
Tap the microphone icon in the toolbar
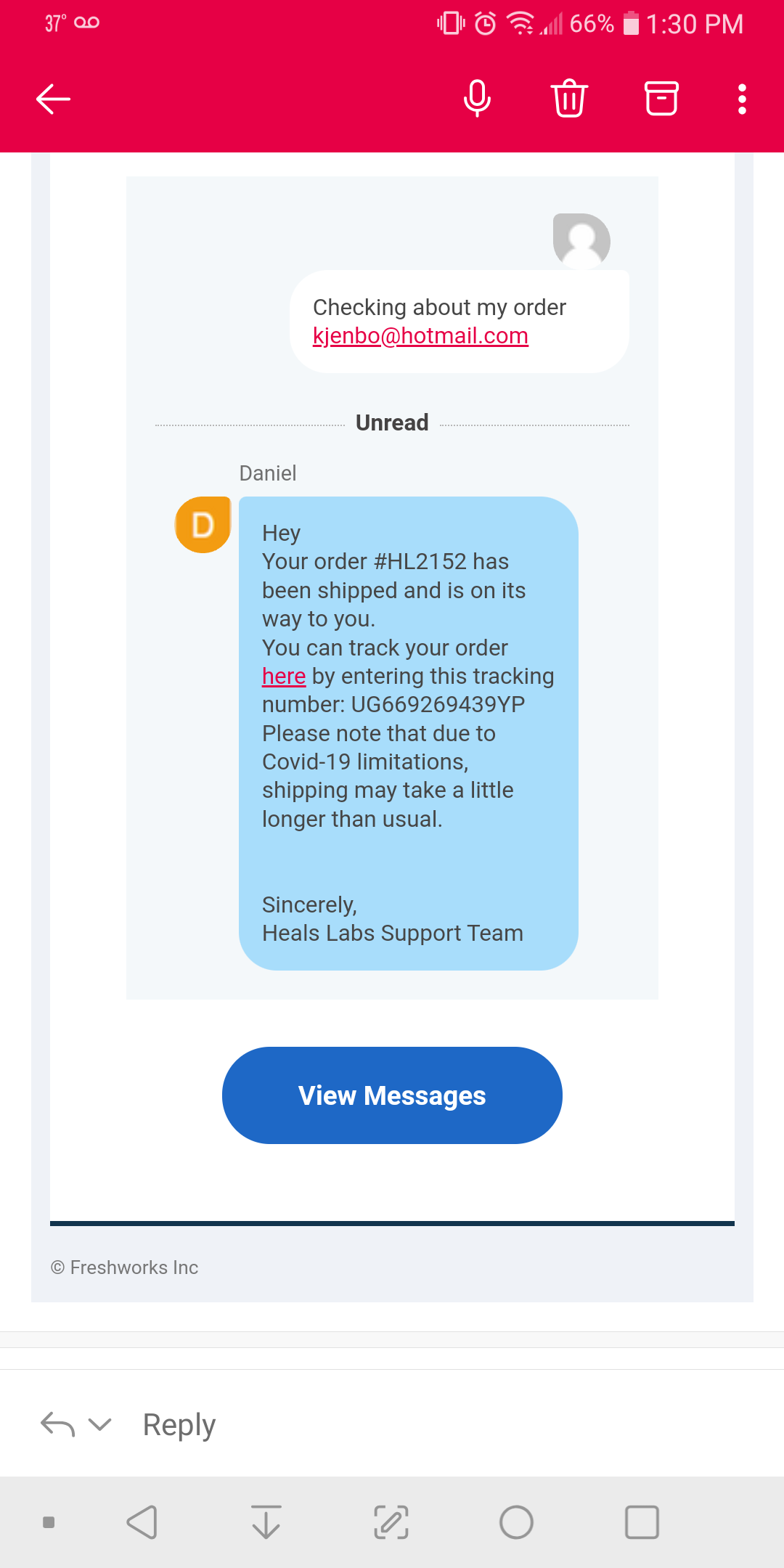click(x=477, y=99)
